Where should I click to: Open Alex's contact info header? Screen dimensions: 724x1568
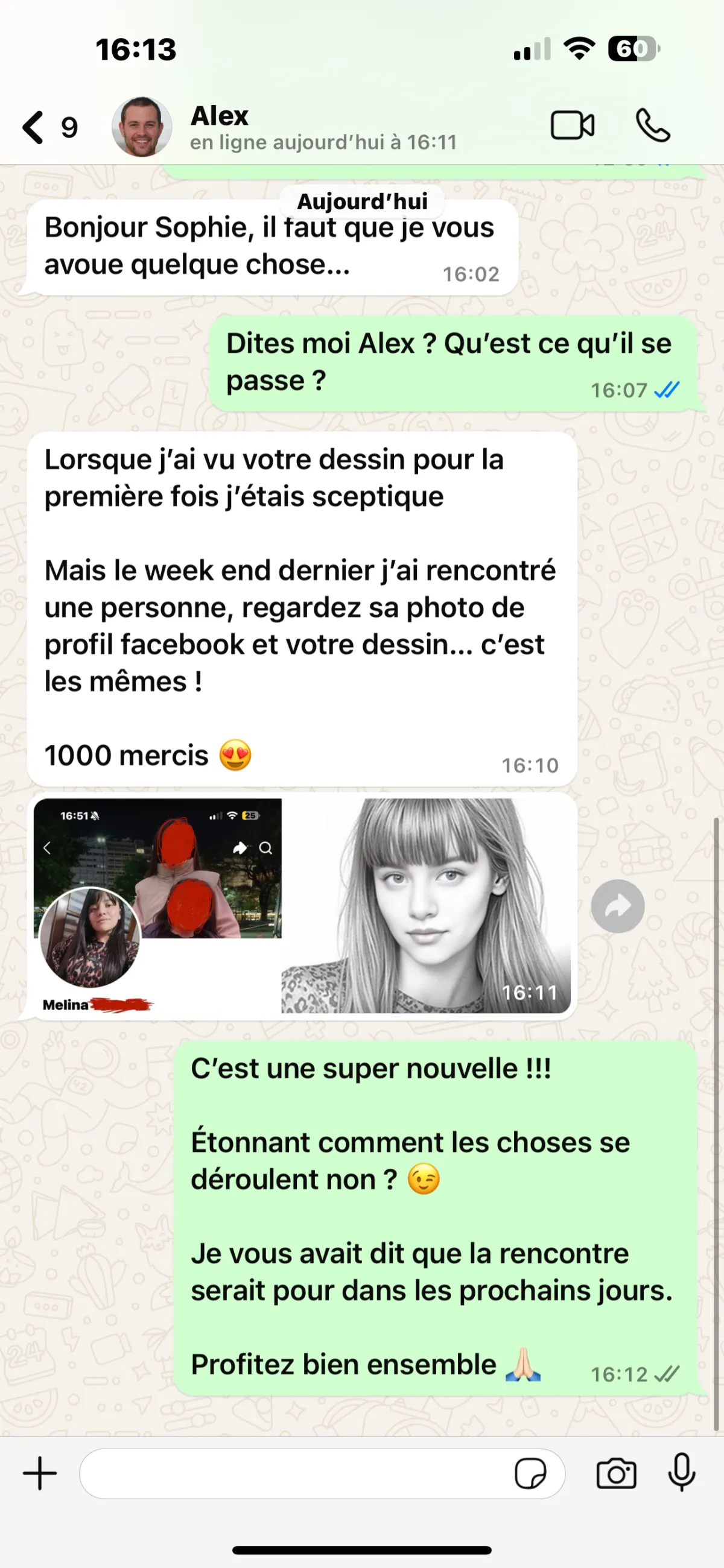(x=323, y=127)
